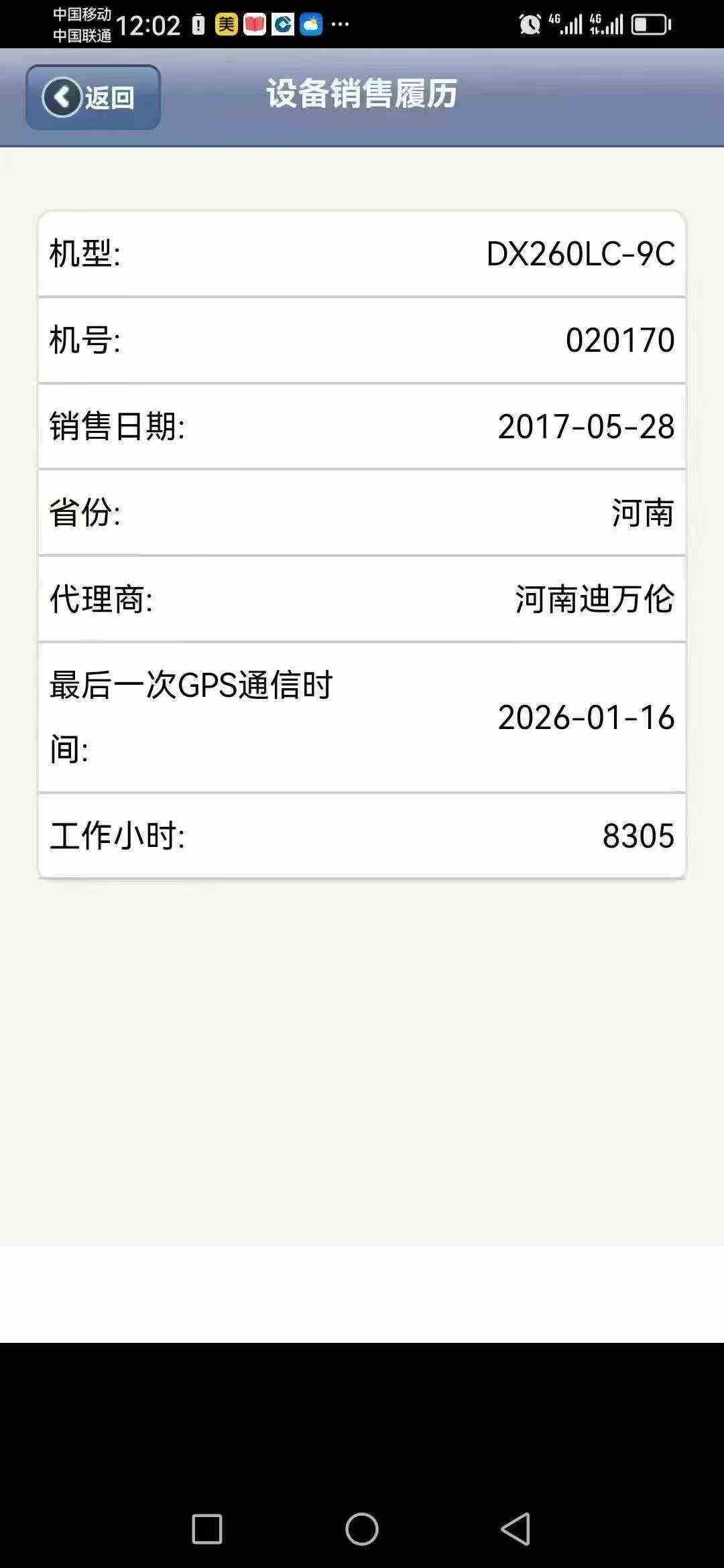Tap the 设备销售履历 title bar

pyautogui.click(x=362, y=95)
